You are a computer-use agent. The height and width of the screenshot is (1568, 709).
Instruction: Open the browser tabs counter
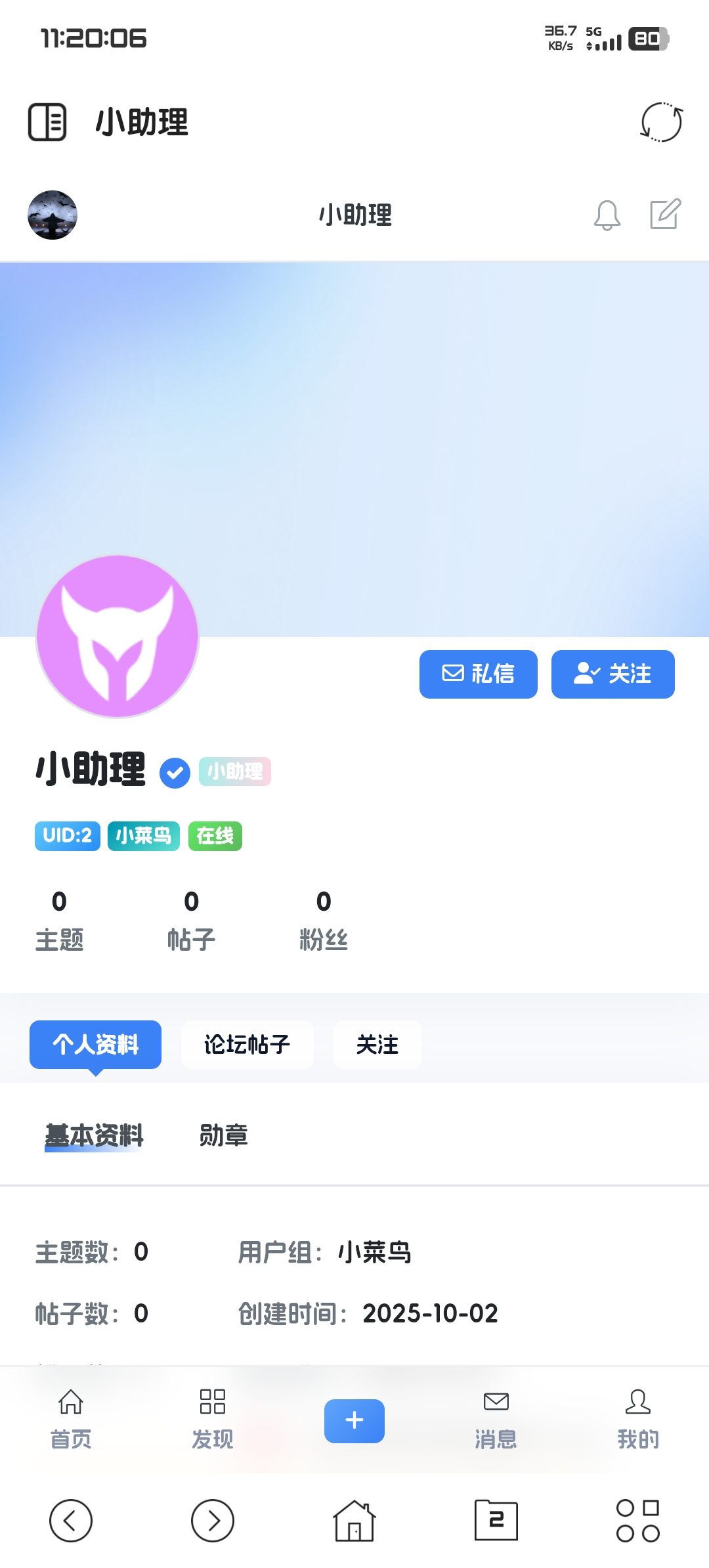tap(496, 1520)
